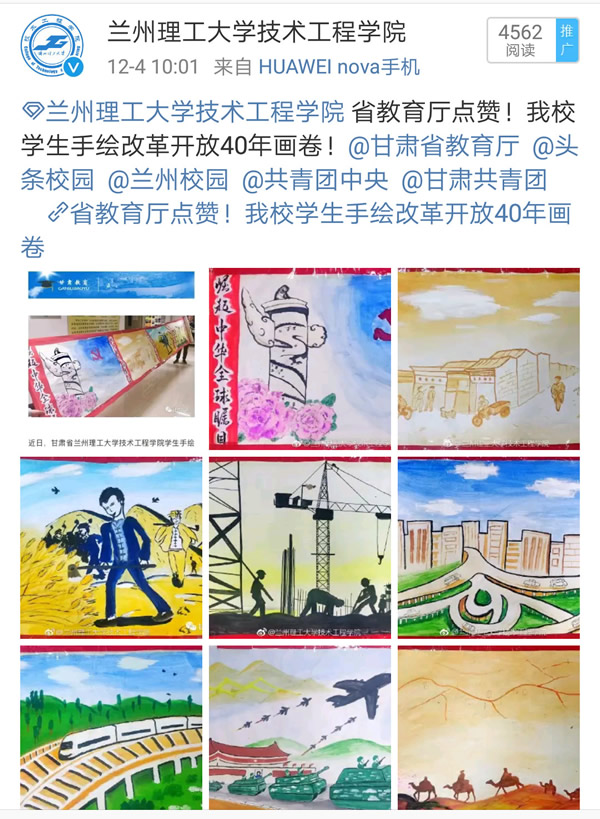The image size is (600, 819).
Task: Open the 省教育厅点赞 article link
Action: (x=310, y=214)
